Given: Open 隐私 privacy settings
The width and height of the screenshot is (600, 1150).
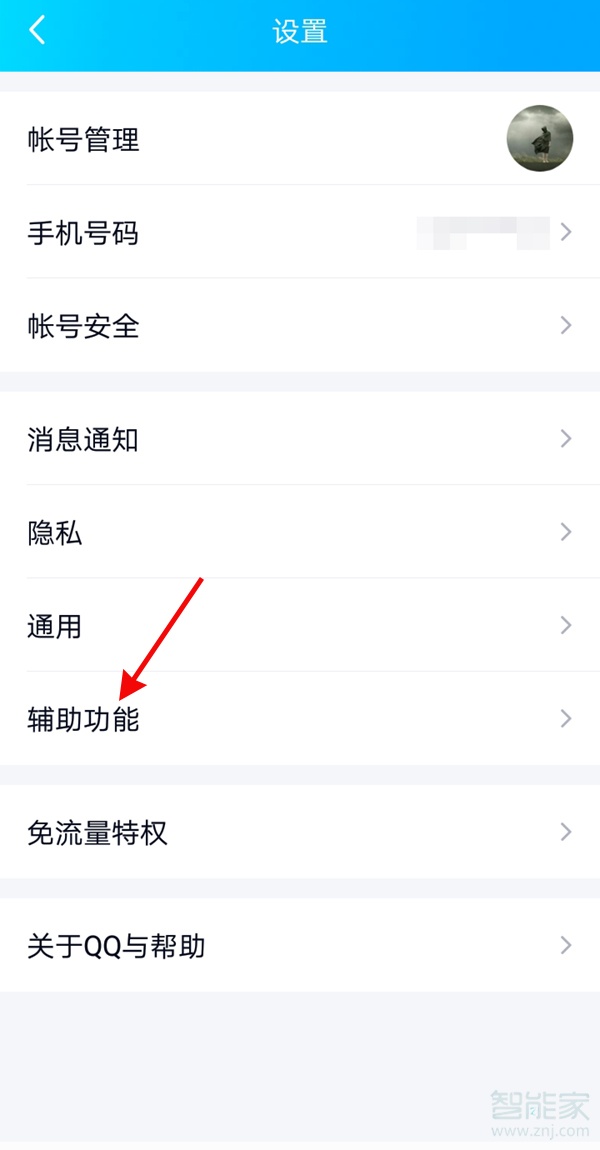Looking at the screenshot, I should (x=300, y=532).
